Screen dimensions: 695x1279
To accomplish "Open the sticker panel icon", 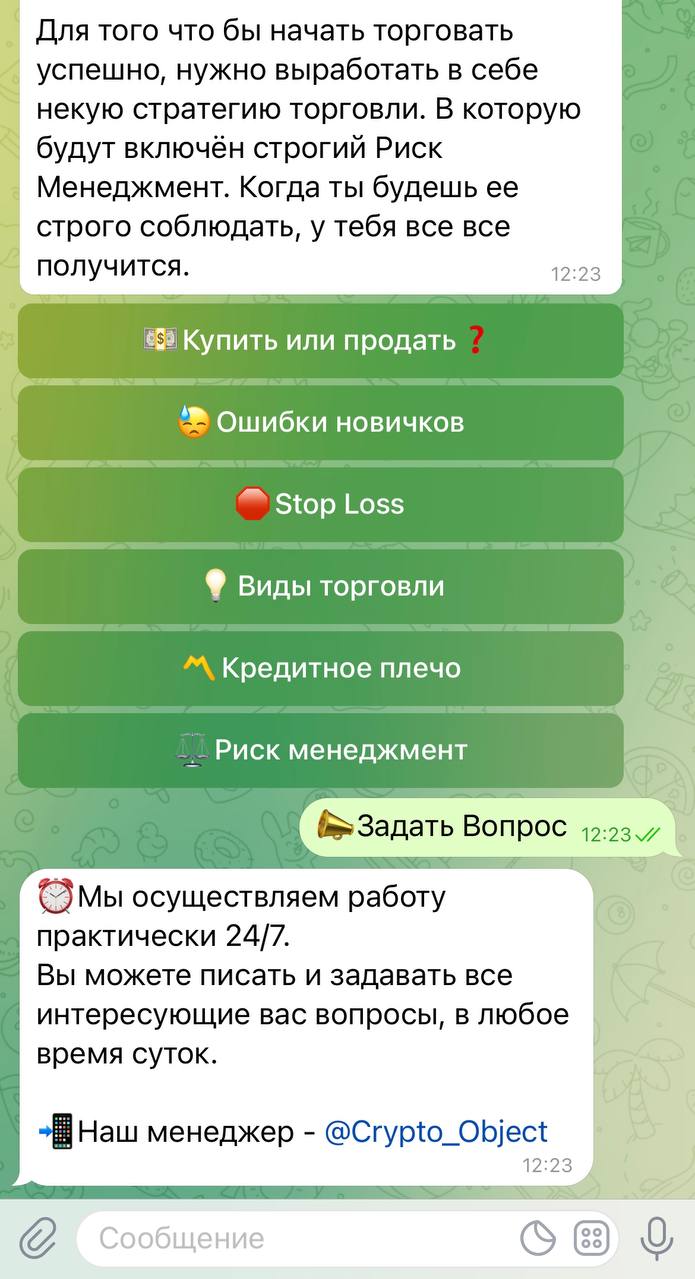I will pos(538,1240).
